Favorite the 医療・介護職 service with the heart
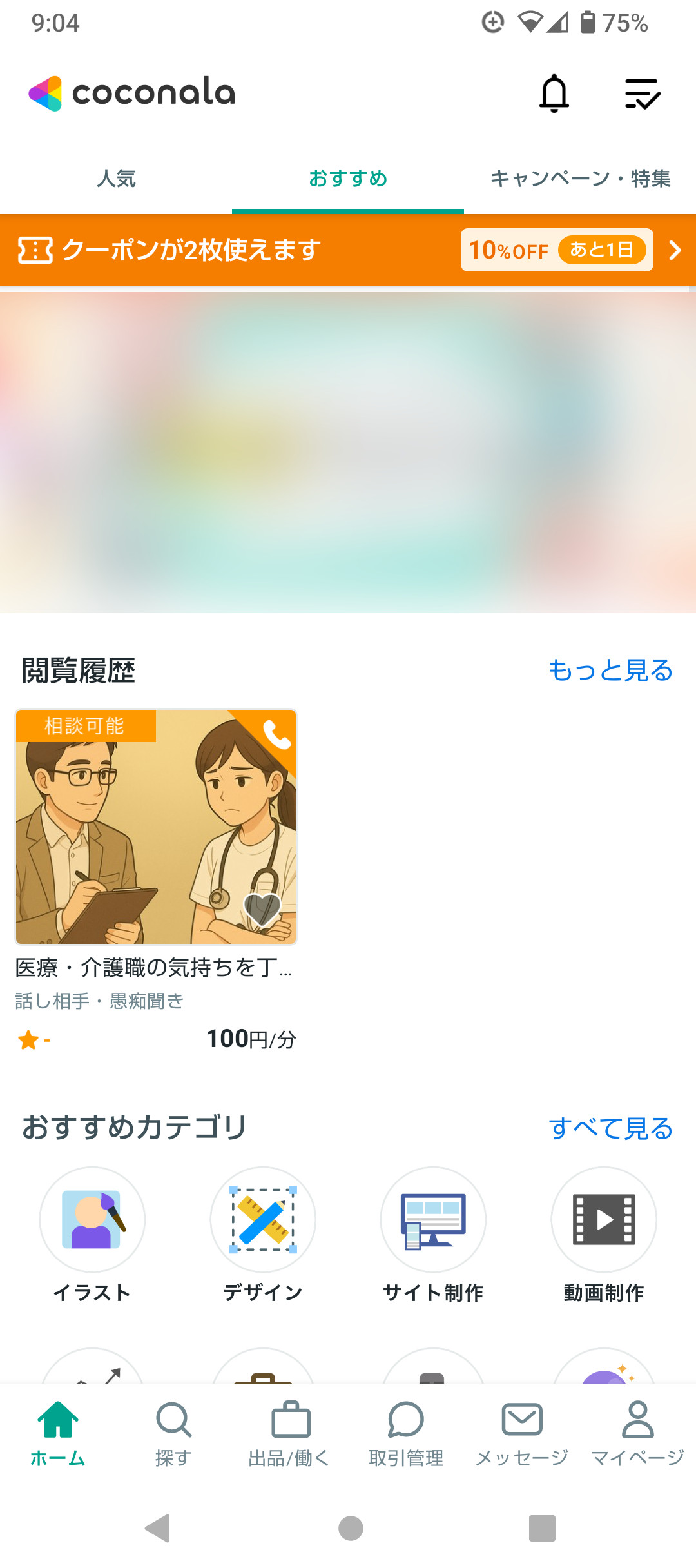This screenshot has height=1568, width=696. coord(262,910)
